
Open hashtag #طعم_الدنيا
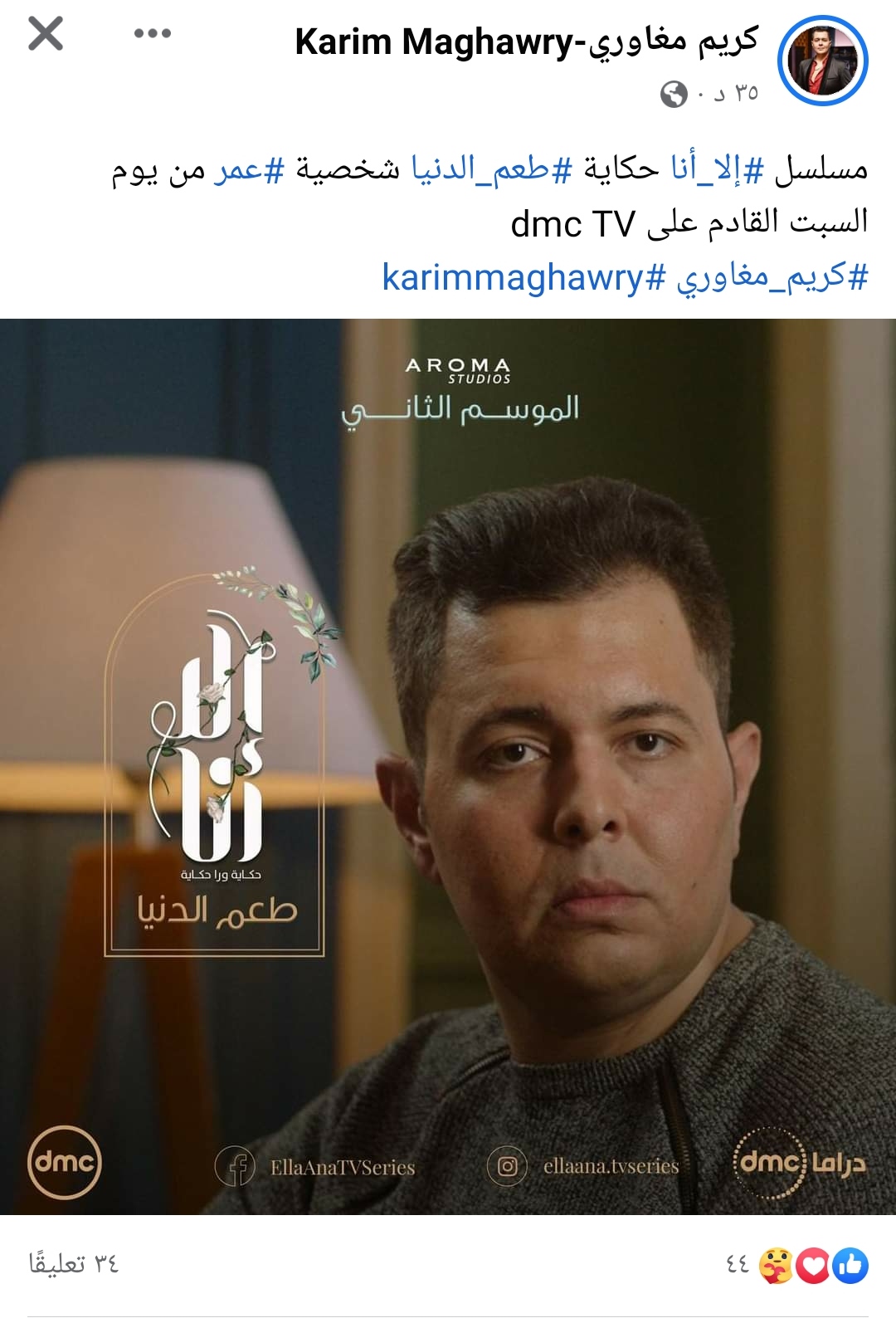click(x=492, y=169)
